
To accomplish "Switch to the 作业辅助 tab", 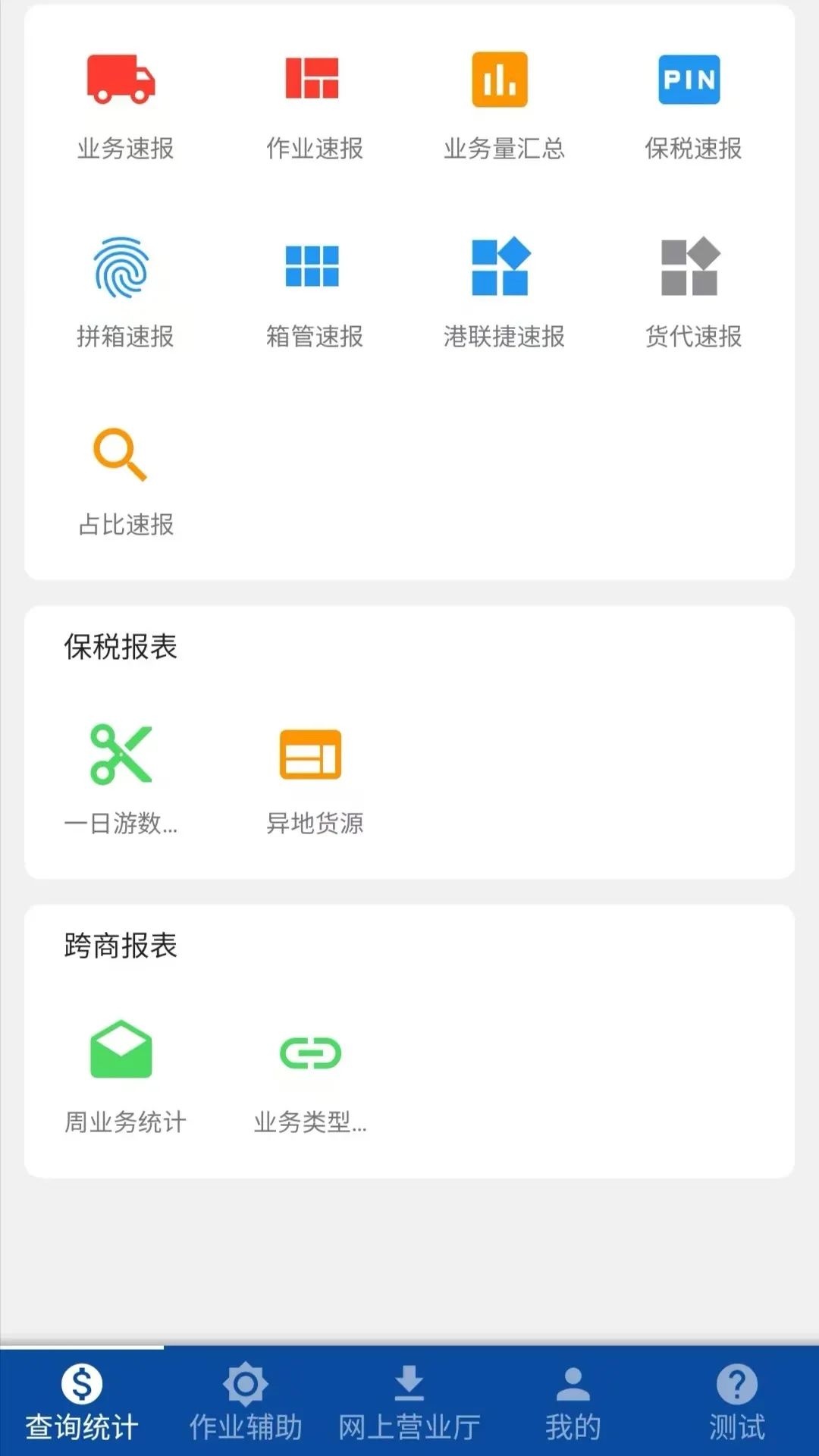I will click(x=246, y=1403).
